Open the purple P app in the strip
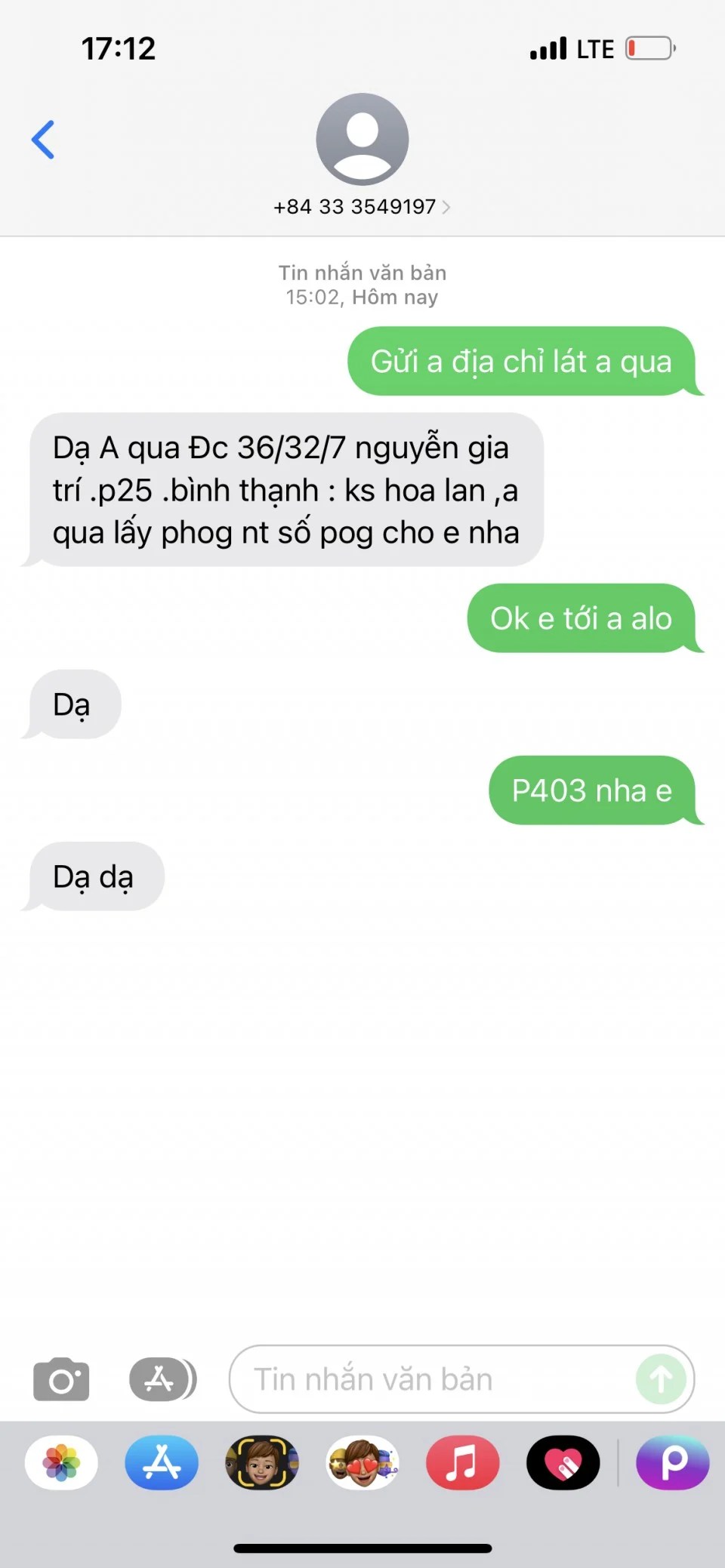725x1568 pixels. tap(672, 1462)
